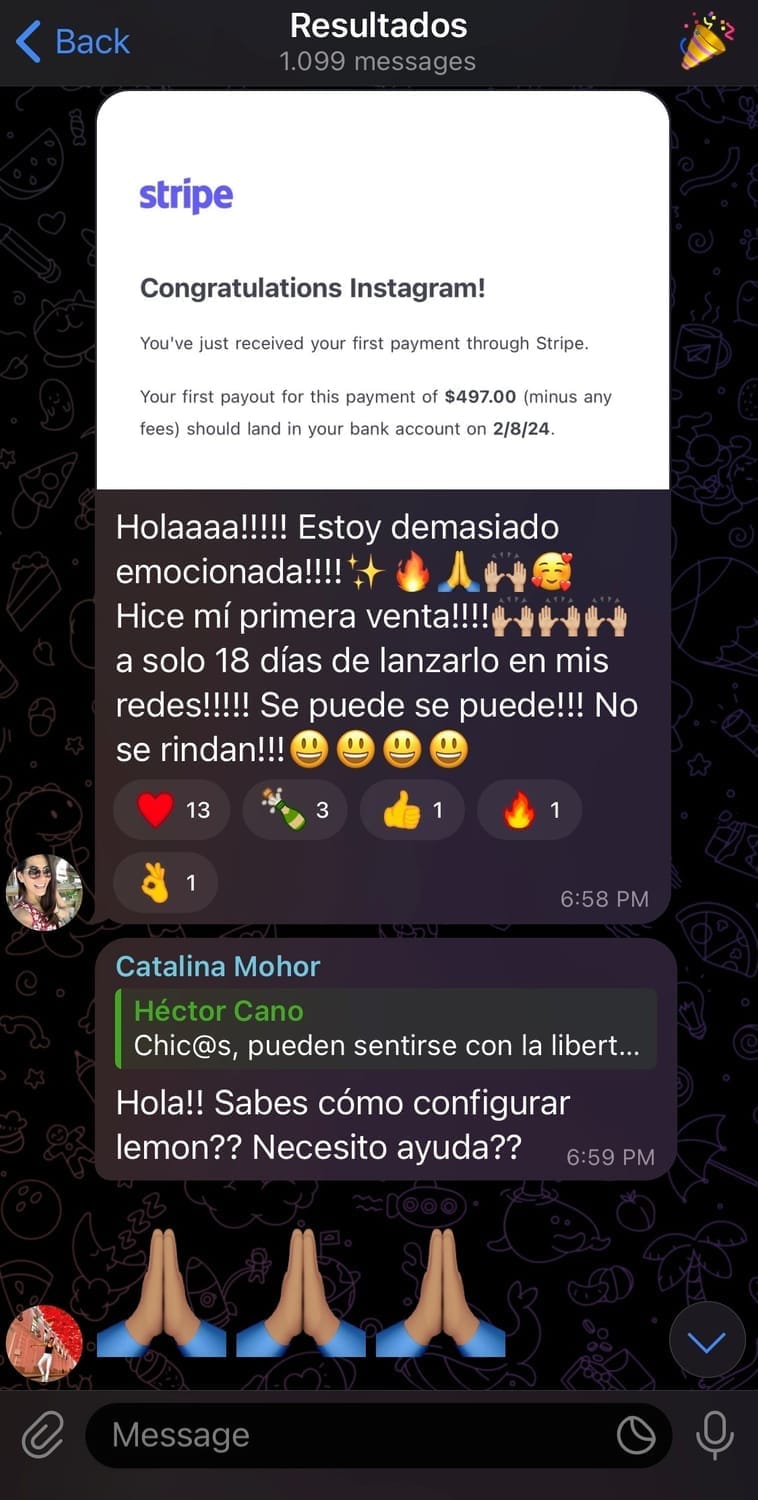The height and width of the screenshot is (1500, 758).
Task: Tap the microphone to record voice
Action: (x=714, y=1436)
